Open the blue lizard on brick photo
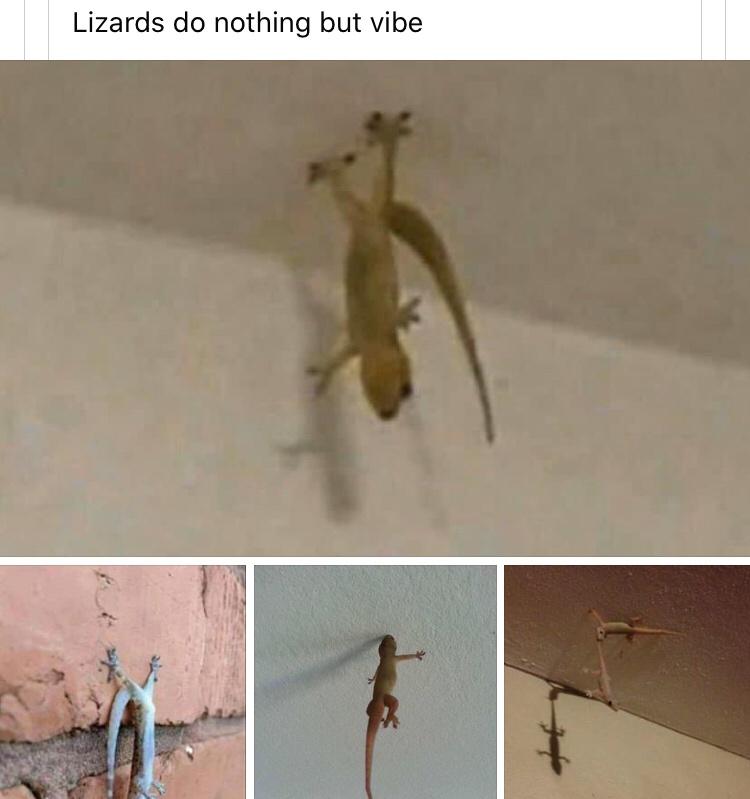The height and width of the screenshot is (799, 750). 123,682
